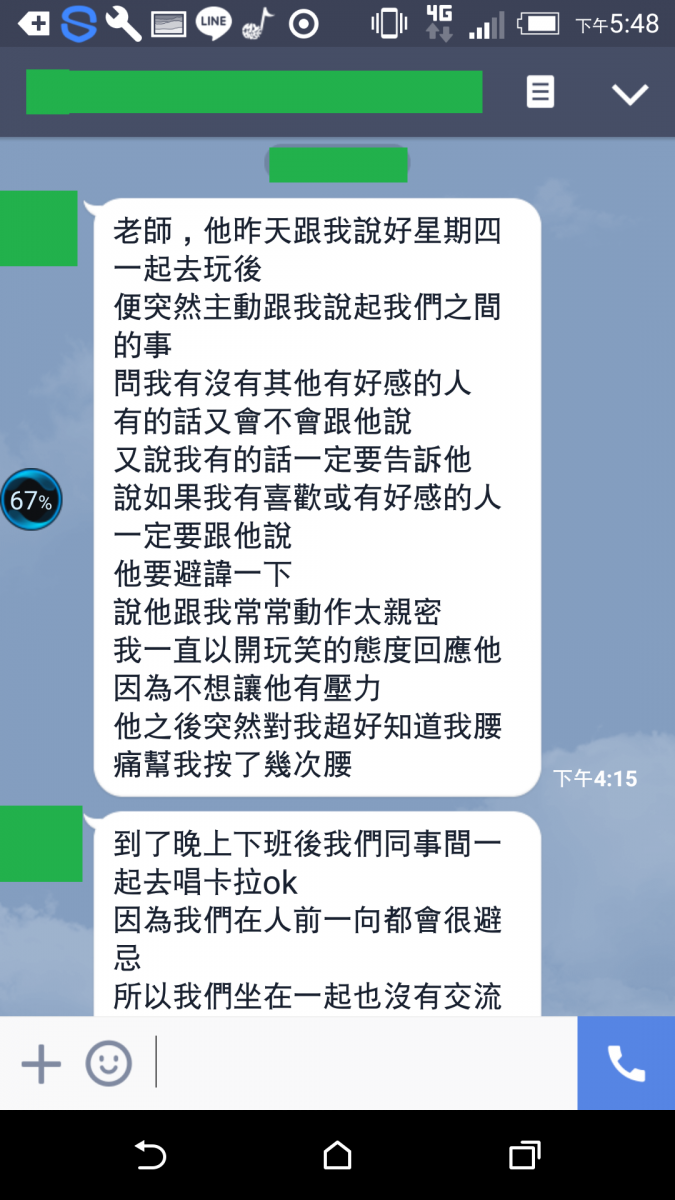
Task: Tap the 67% floating battery widget
Action: click(31, 500)
